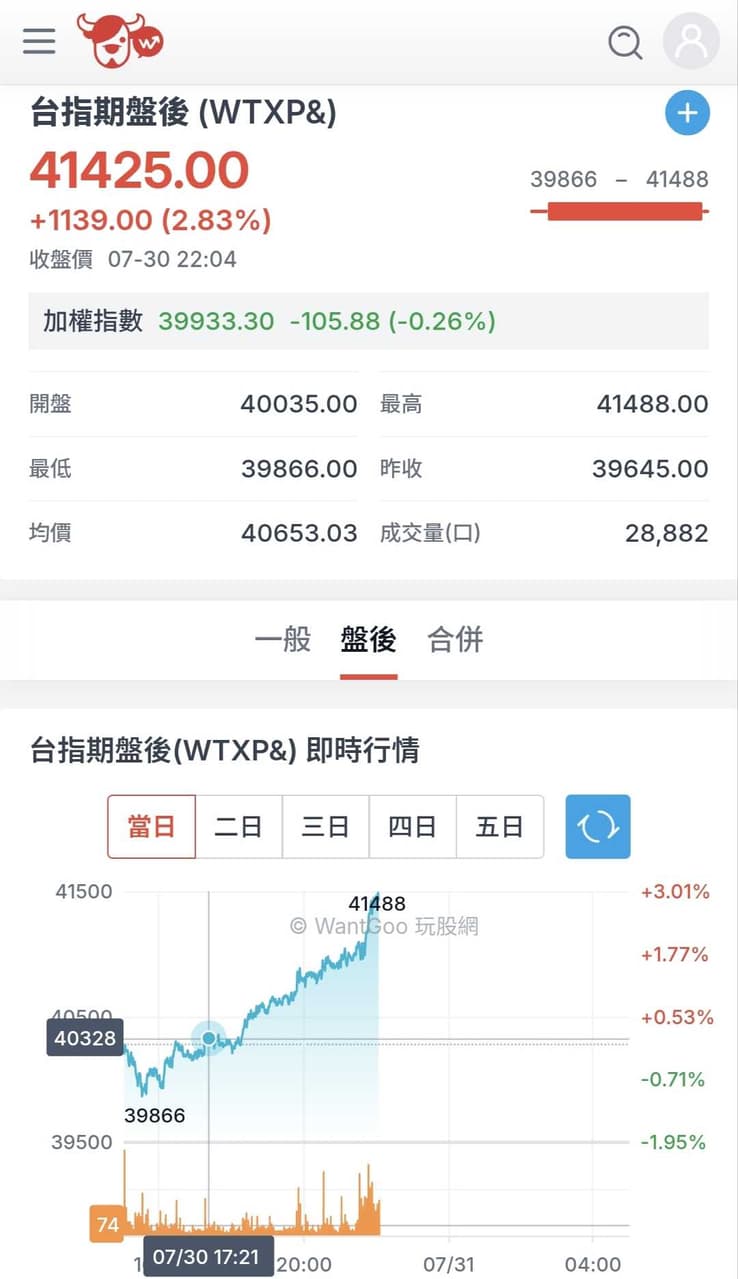Viewport: 738px width, 1279px height.
Task: Open the user profile avatar
Action: [x=691, y=41]
